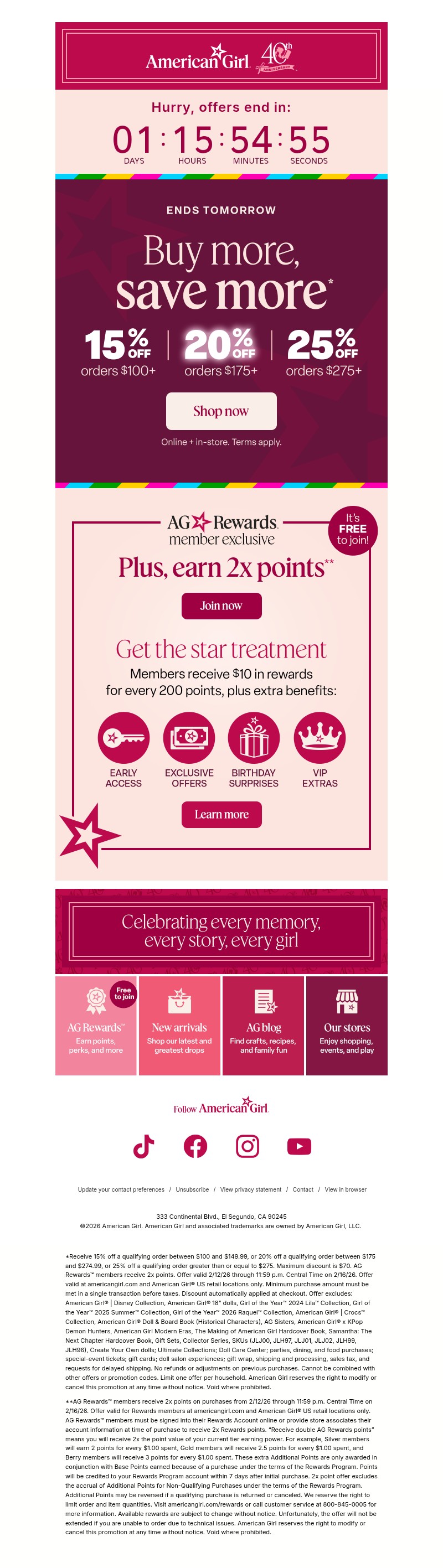This screenshot has width=443, height=1568.
Task: Open the AG Rewards tile
Action: point(96,1026)
